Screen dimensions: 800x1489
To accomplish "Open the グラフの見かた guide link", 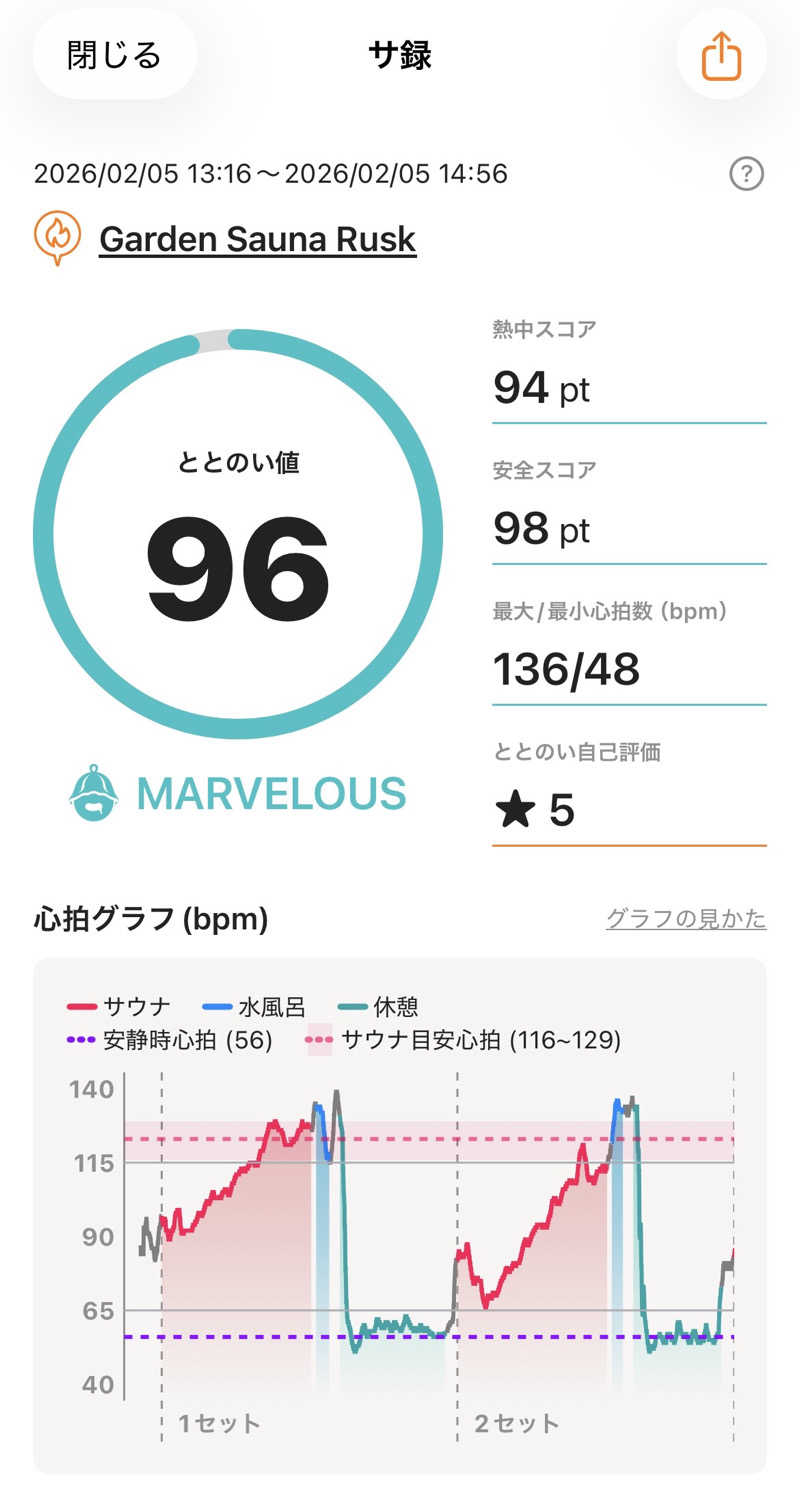I will tap(686, 919).
